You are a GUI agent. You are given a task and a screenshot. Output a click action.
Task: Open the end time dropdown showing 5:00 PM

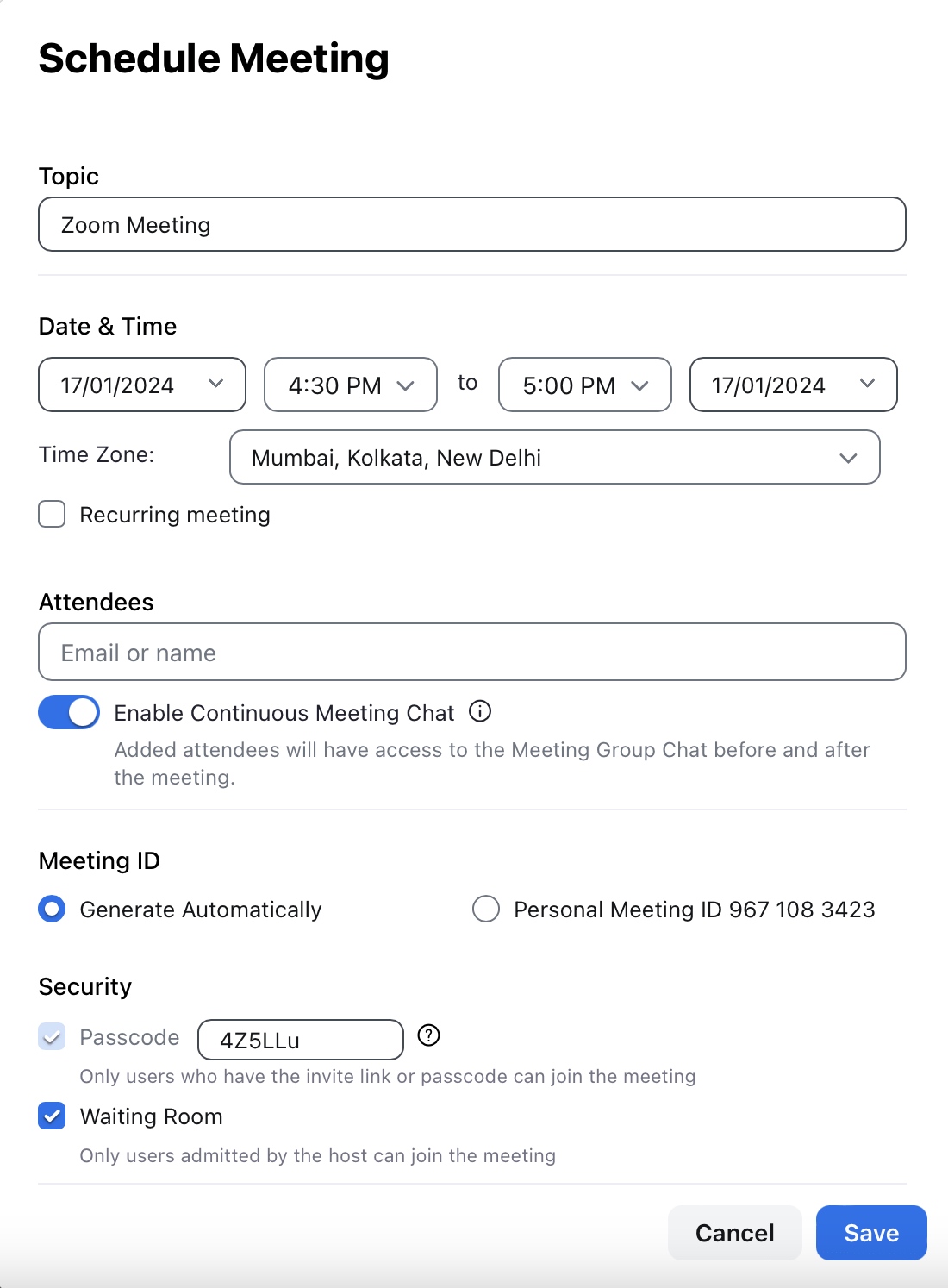[584, 385]
